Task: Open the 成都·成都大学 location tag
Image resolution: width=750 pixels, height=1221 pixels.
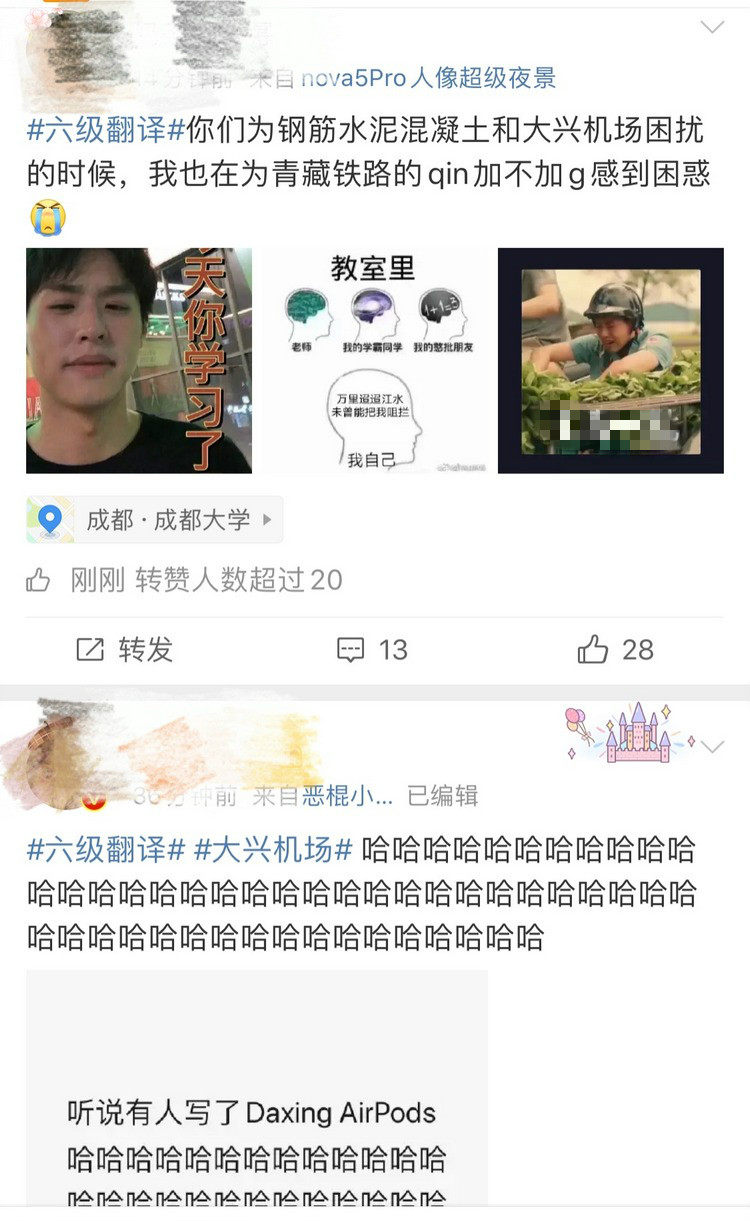Action: point(156,520)
